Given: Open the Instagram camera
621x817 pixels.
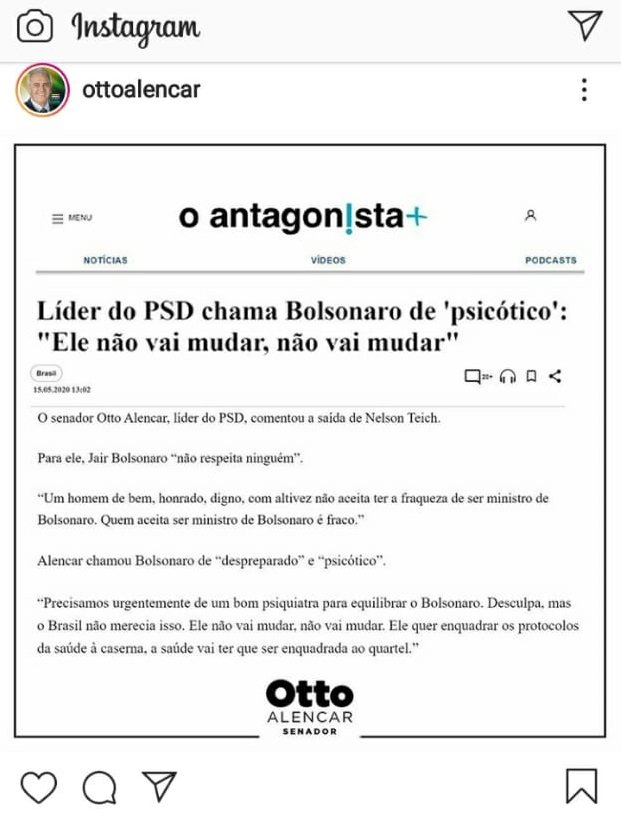Looking at the screenshot, I should pos(35,27).
